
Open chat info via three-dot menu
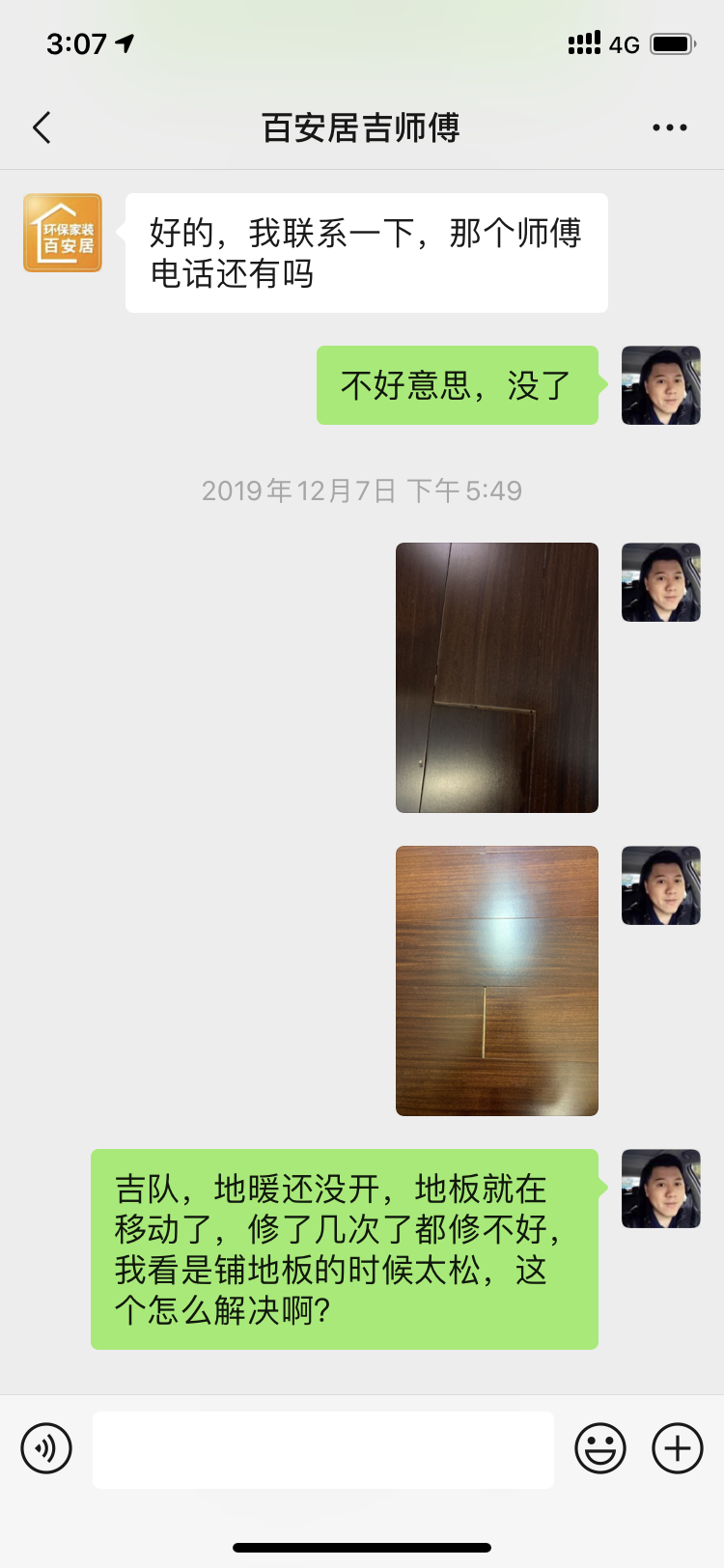(x=669, y=127)
